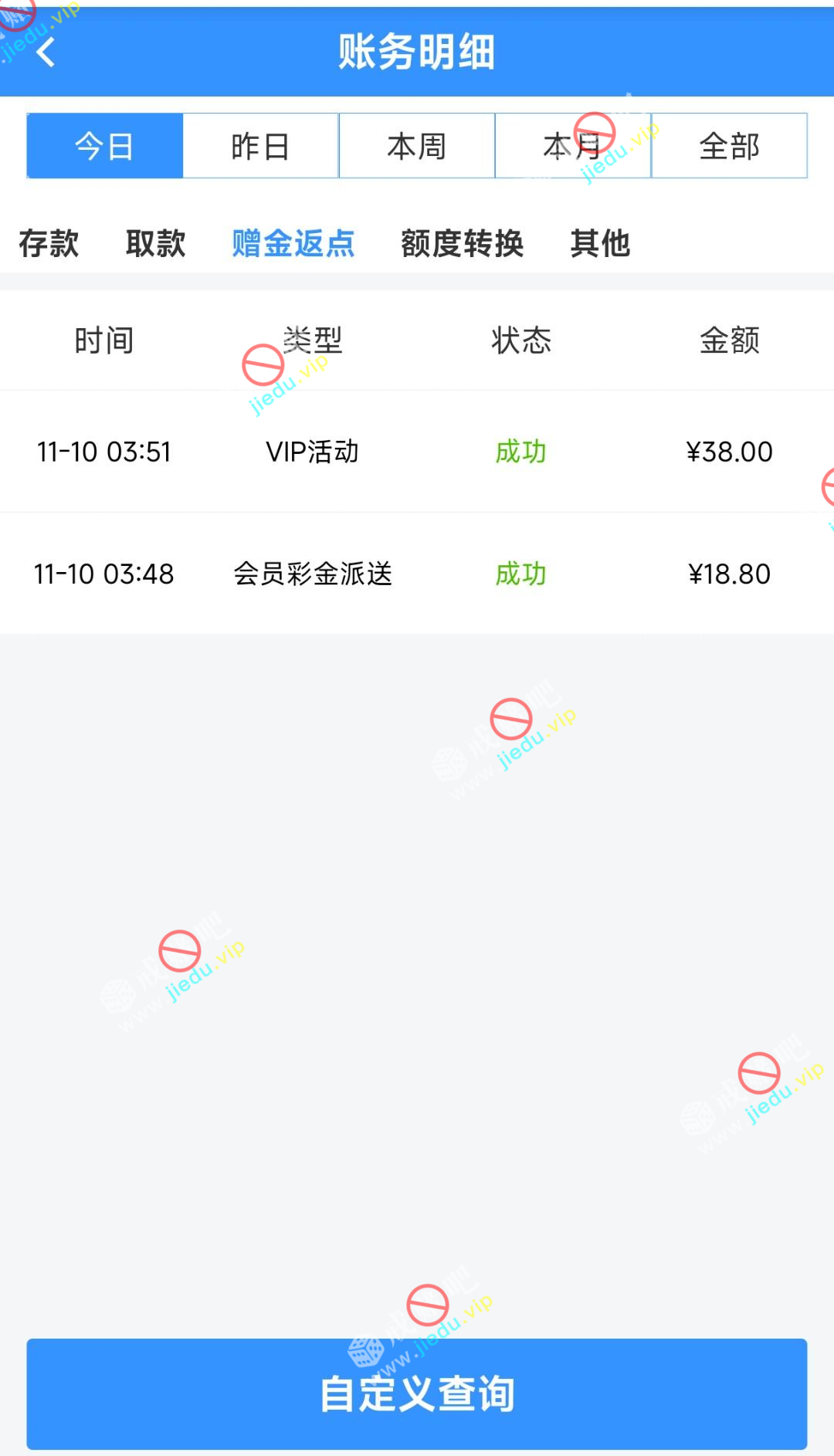View 额度转换 records
The image size is (834, 1456).
click(x=462, y=243)
